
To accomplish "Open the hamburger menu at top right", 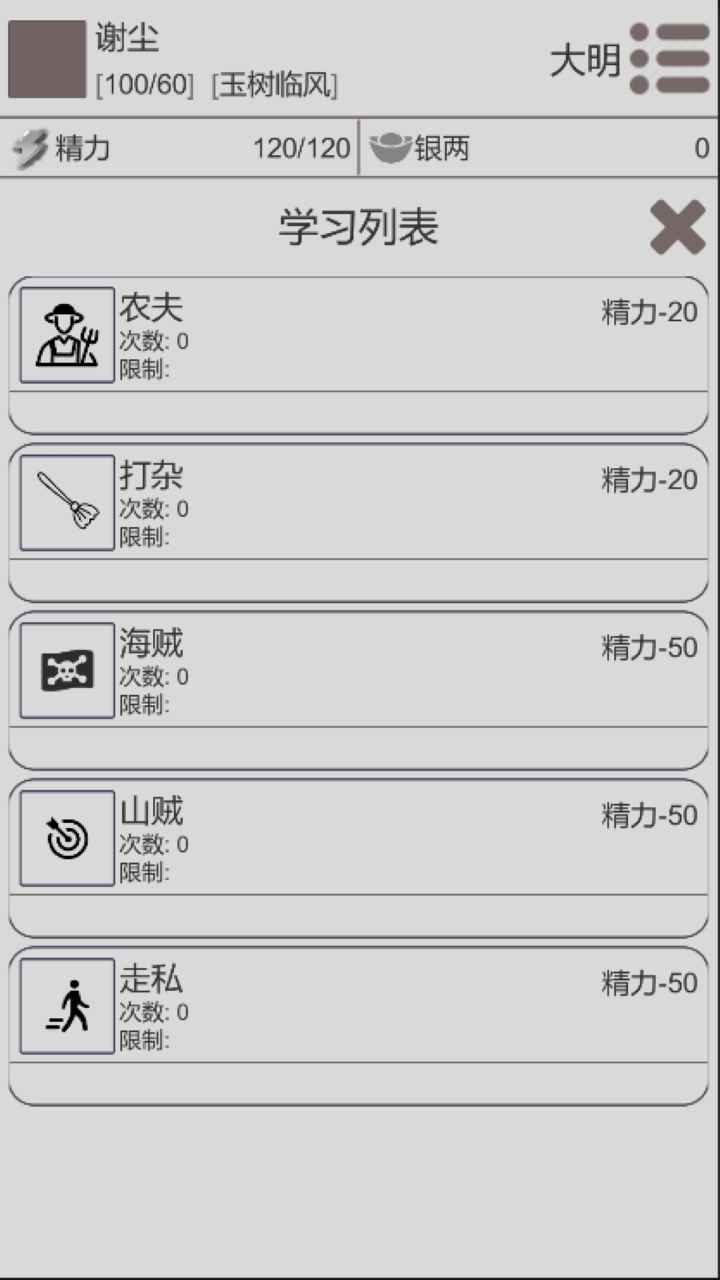I will click(668, 60).
